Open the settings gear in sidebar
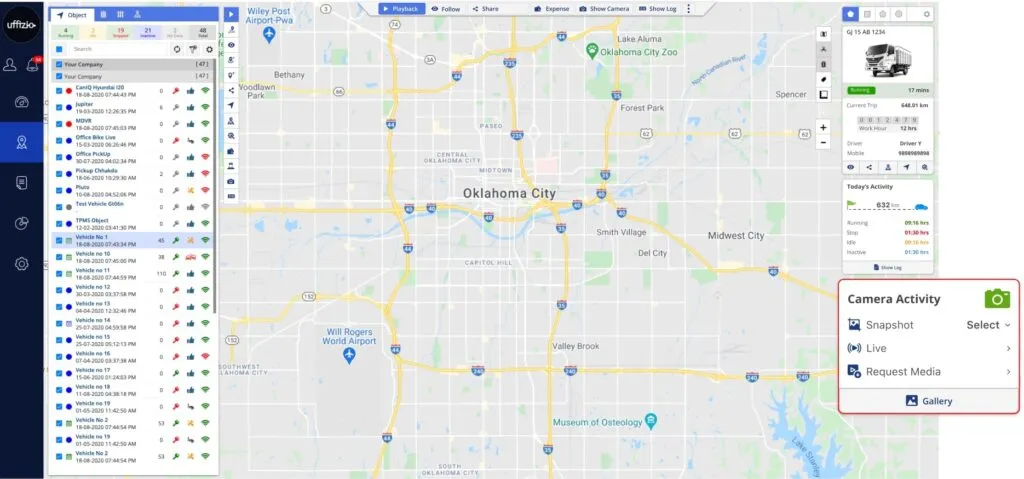 coord(22,263)
